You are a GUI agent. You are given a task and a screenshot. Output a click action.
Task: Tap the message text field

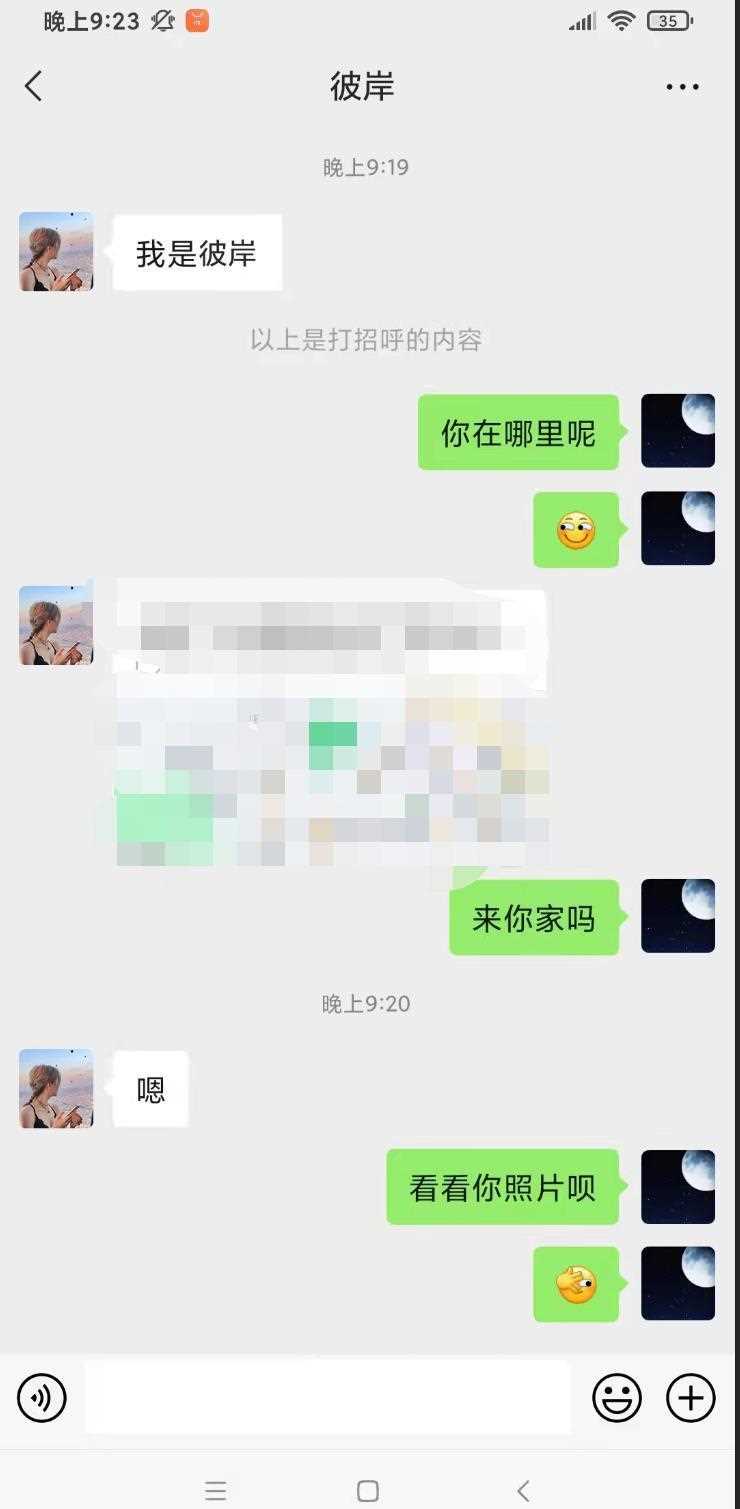pos(327,1397)
